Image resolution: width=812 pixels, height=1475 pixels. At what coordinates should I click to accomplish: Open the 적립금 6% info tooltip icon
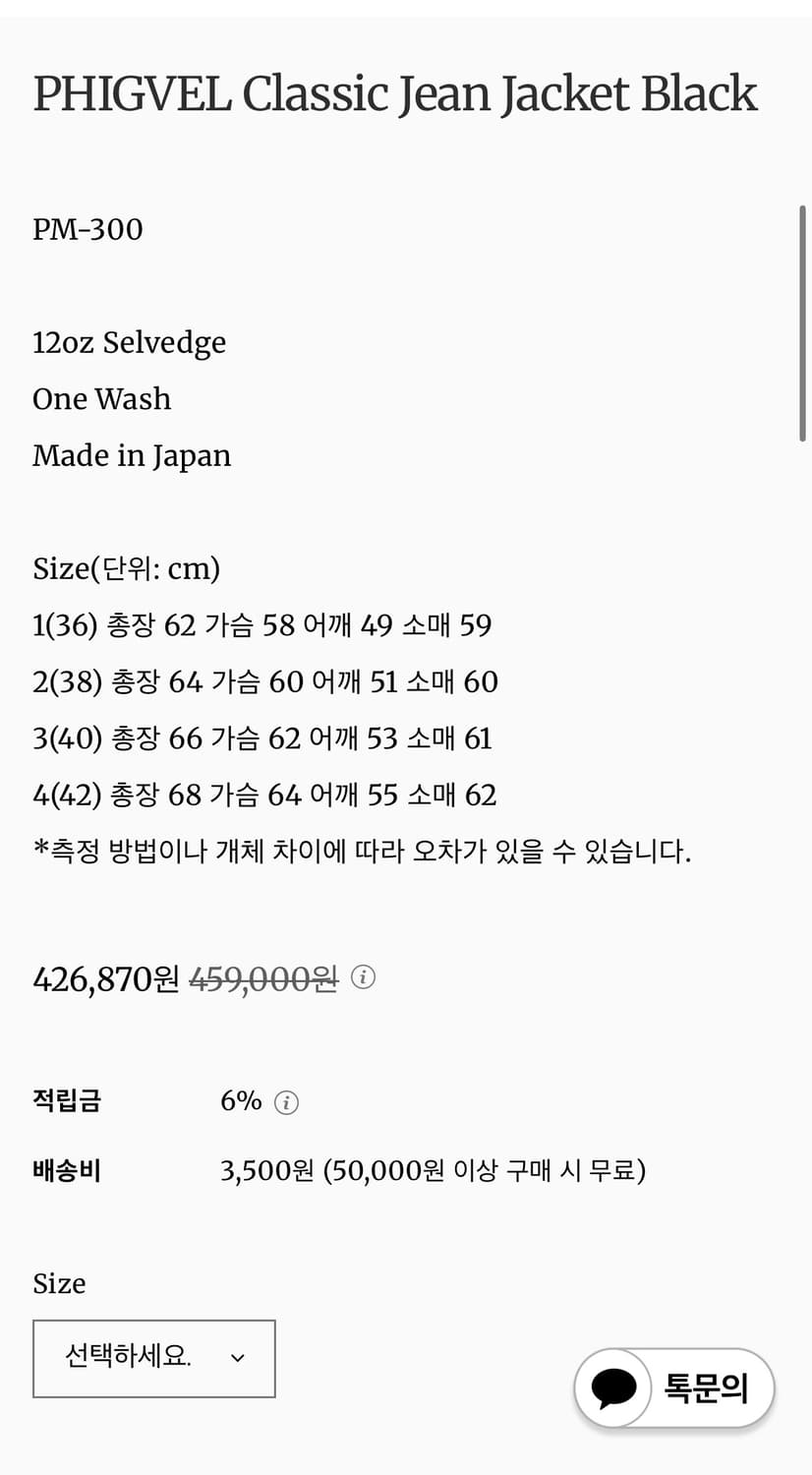[x=286, y=1102]
